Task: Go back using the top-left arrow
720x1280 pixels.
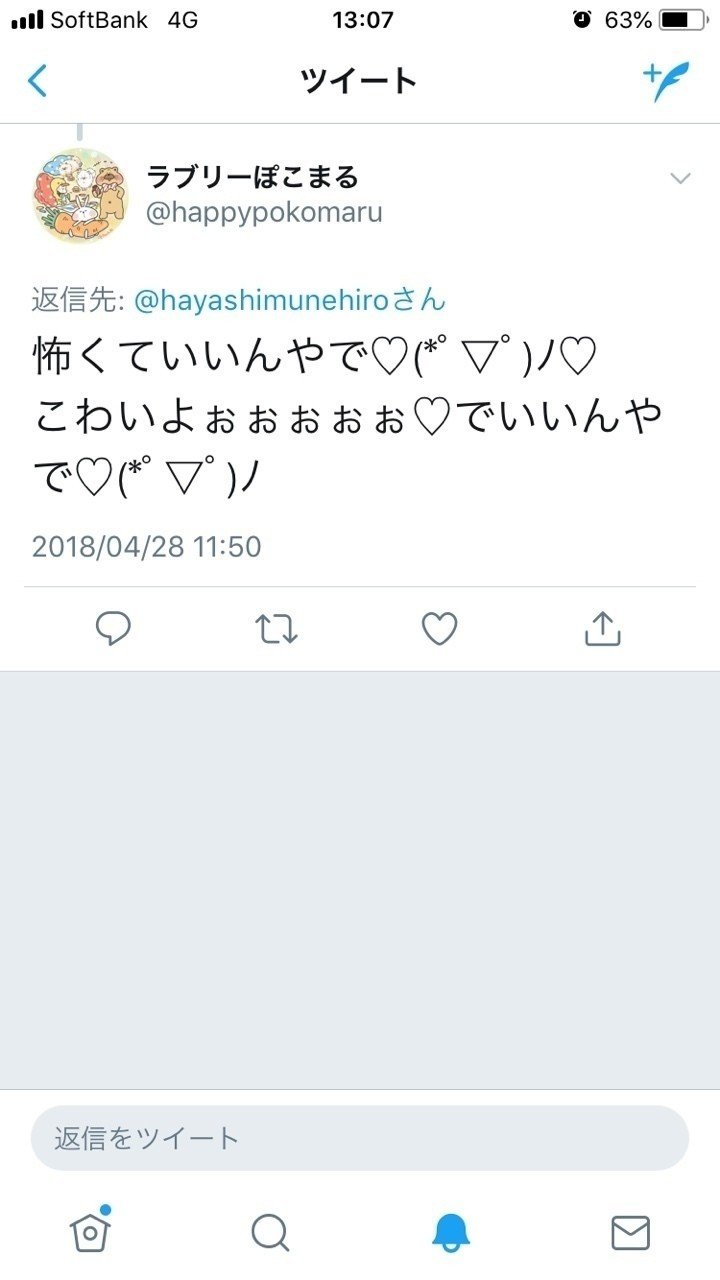Action: pos(37,81)
